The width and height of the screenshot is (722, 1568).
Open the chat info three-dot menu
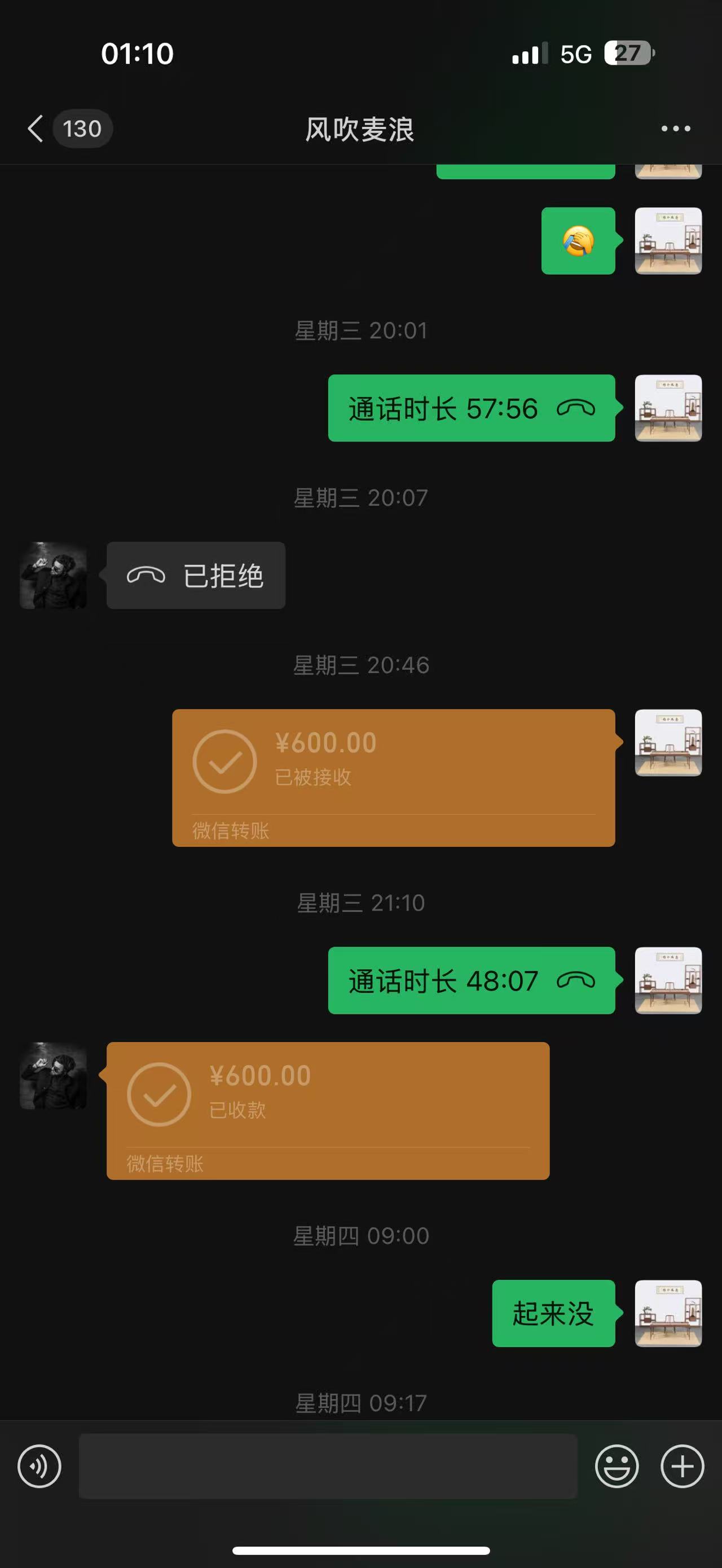click(x=676, y=129)
